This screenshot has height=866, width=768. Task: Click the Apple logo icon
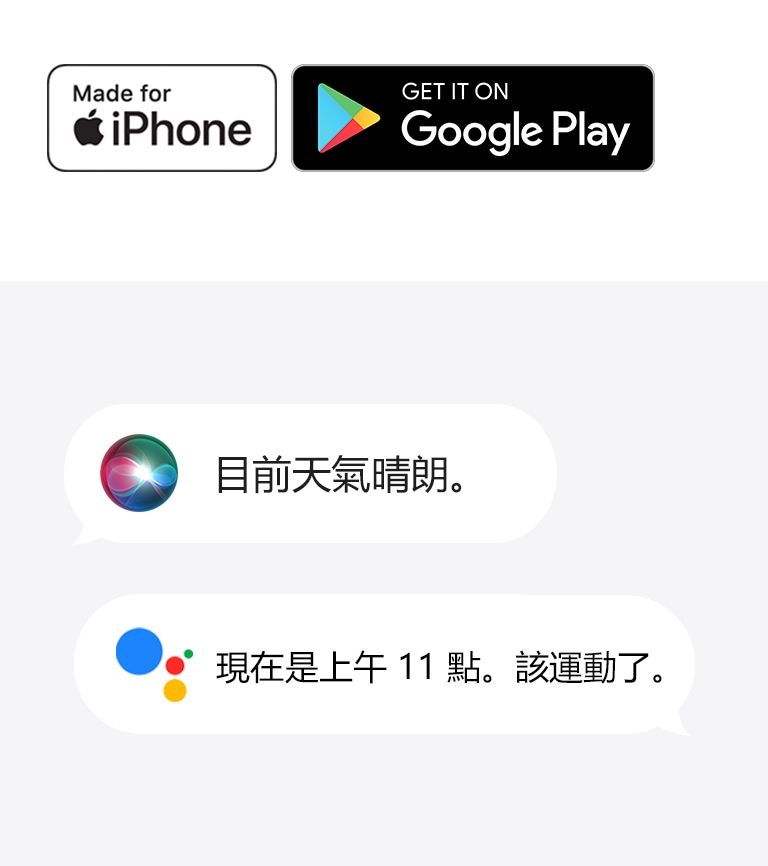88,128
